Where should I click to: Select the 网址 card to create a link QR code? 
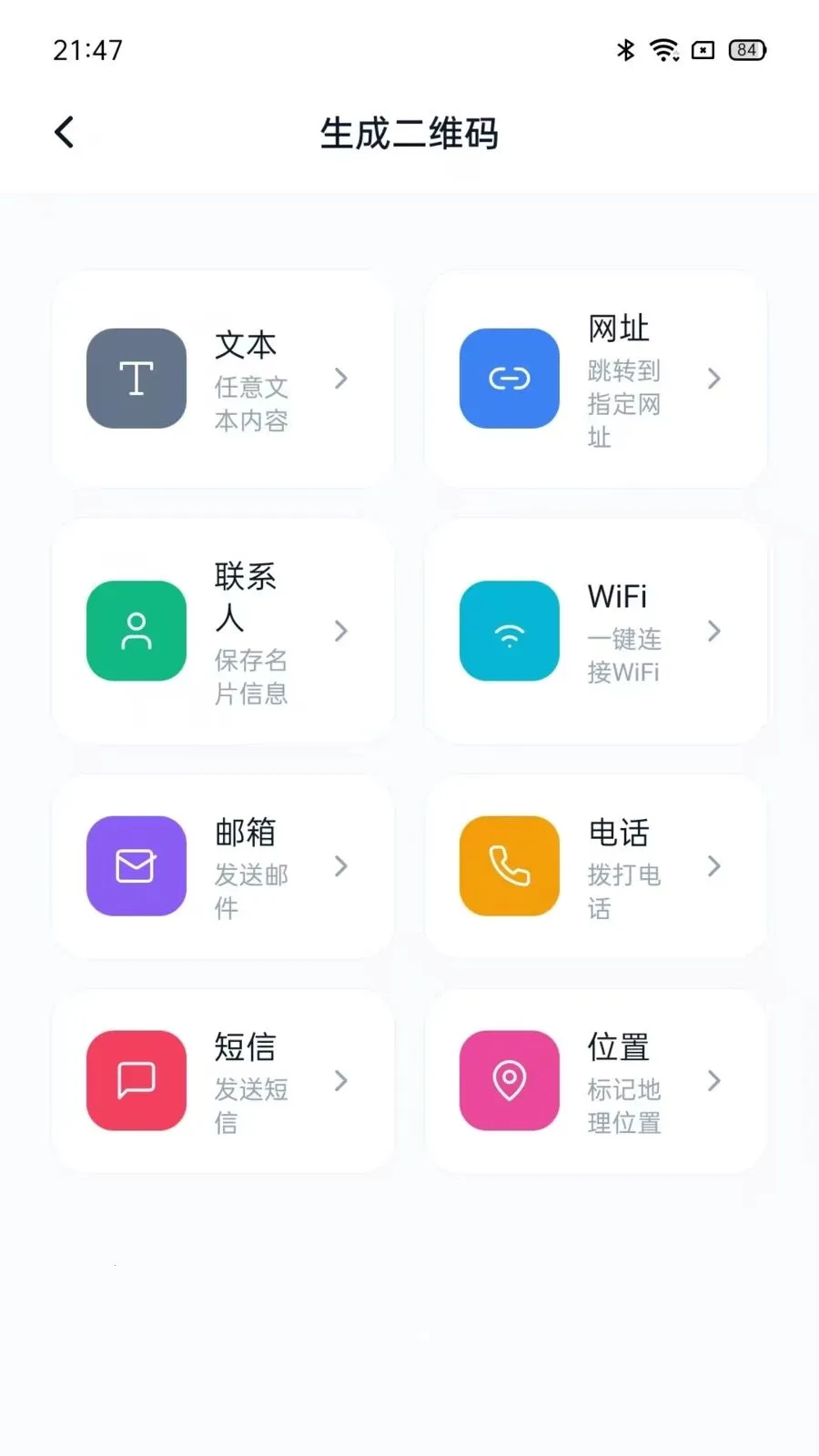tap(596, 379)
